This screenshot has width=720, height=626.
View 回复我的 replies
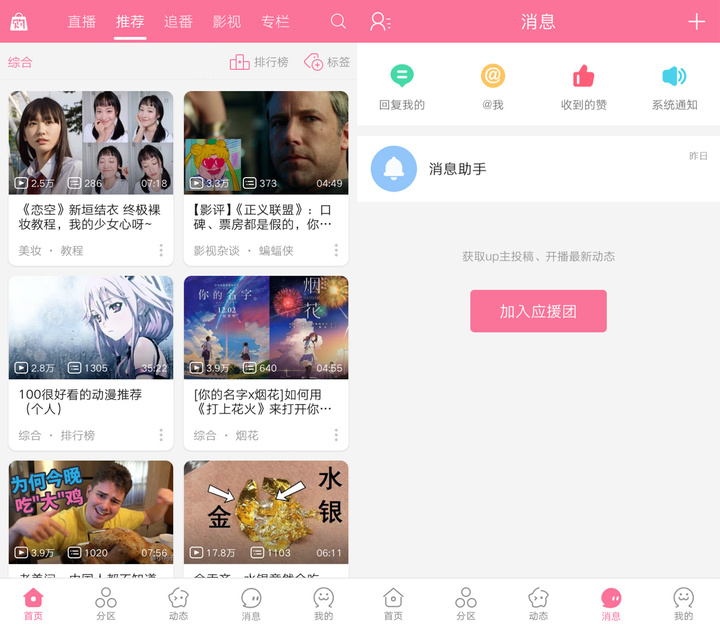click(402, 86)
